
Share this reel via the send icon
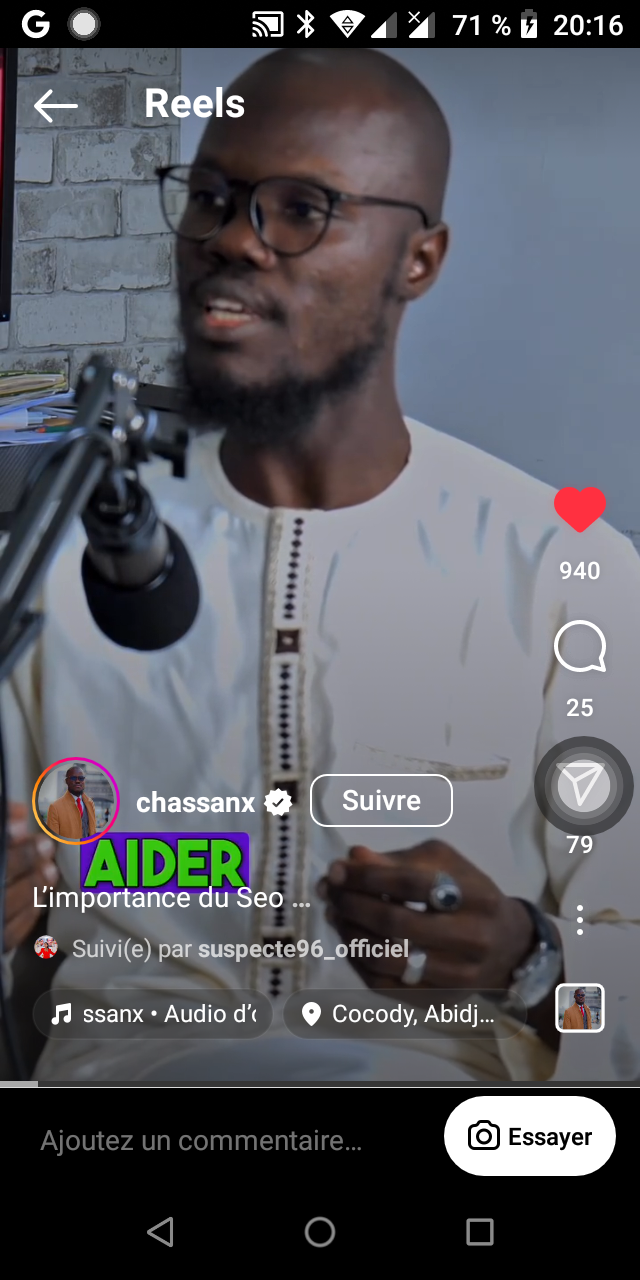click(x=583, y=787)
